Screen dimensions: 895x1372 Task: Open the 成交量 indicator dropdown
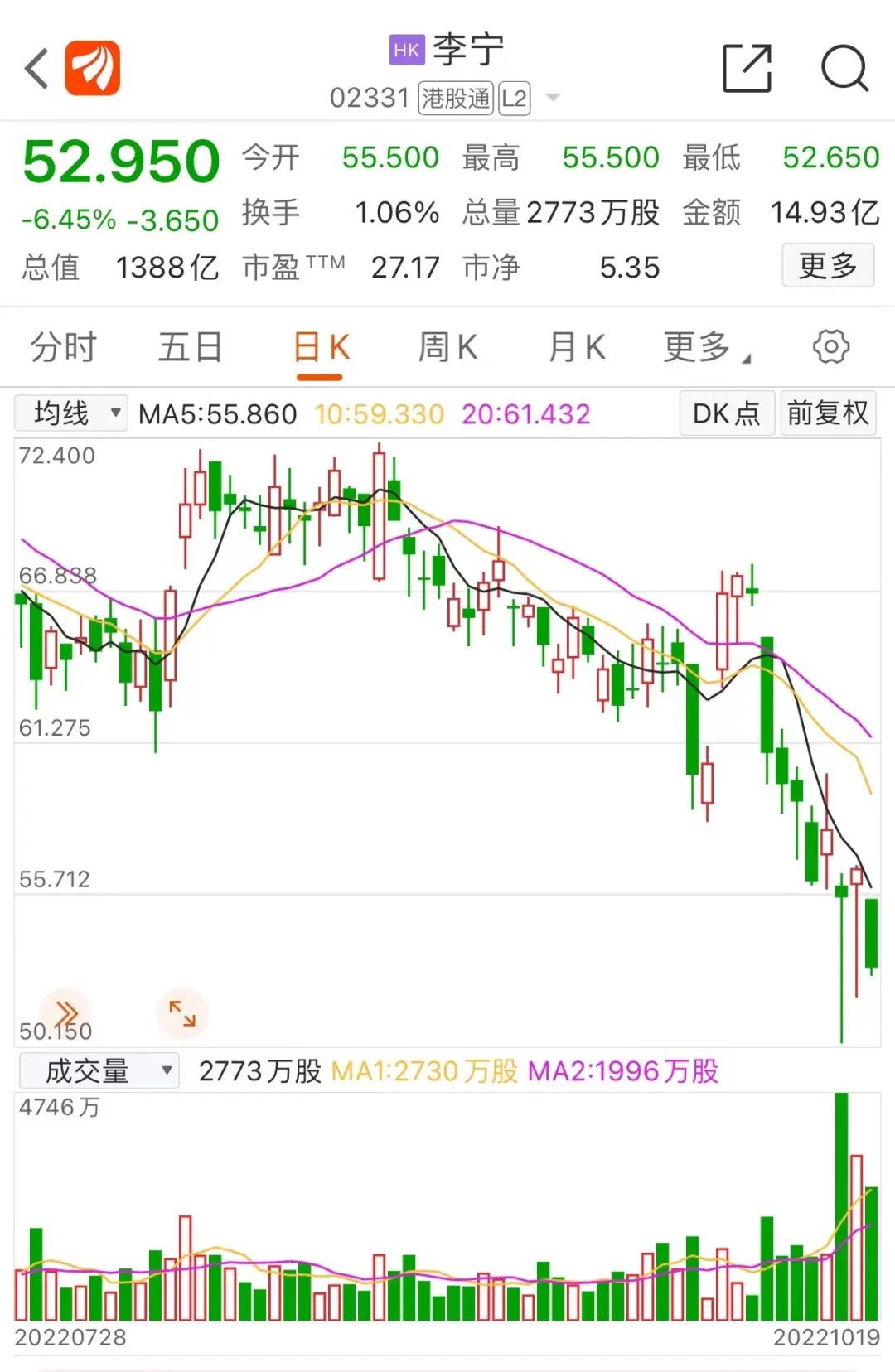click(99, 1070)
